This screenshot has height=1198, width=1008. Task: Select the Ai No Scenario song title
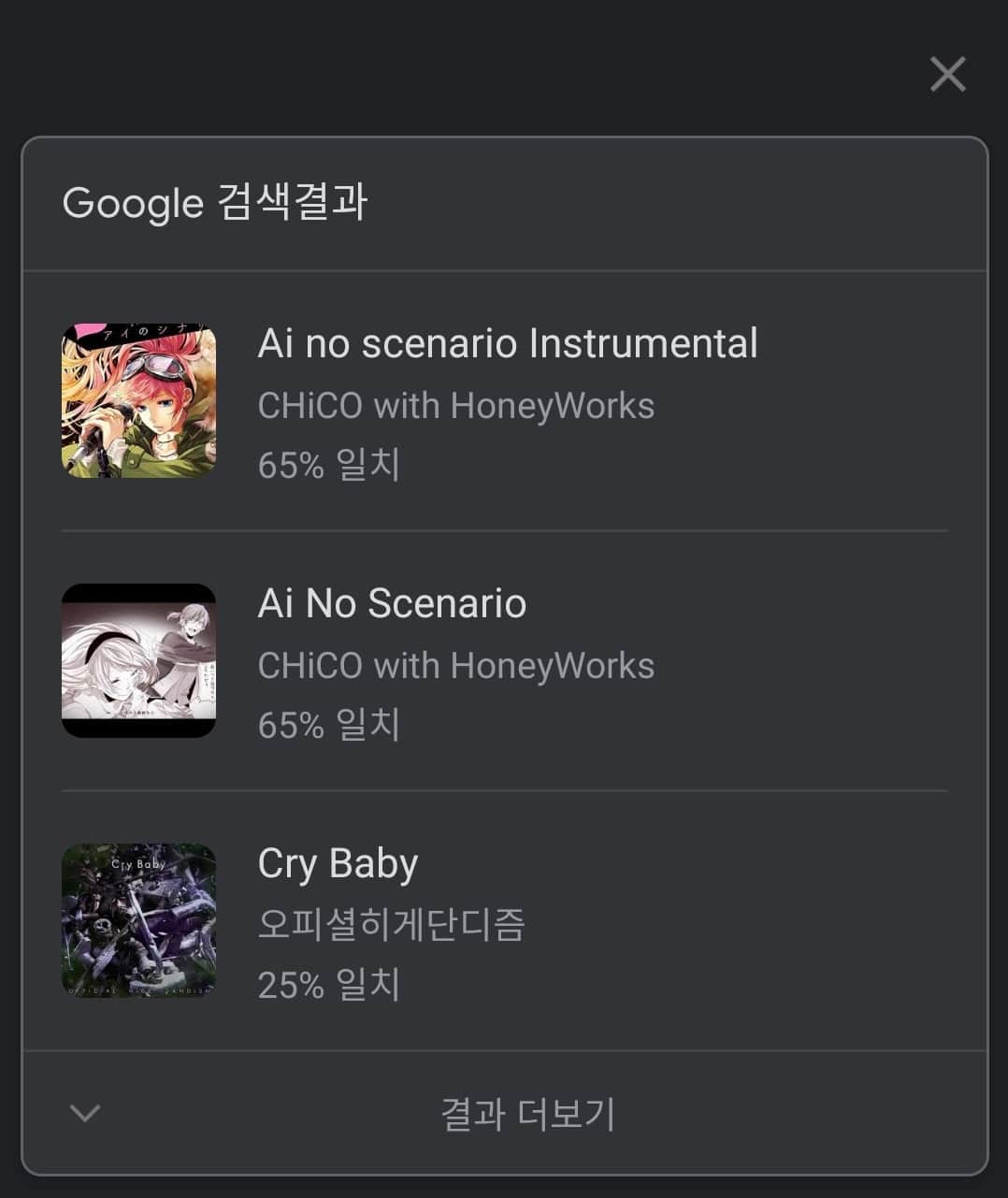pyautogui.click(x=391, y=603)
